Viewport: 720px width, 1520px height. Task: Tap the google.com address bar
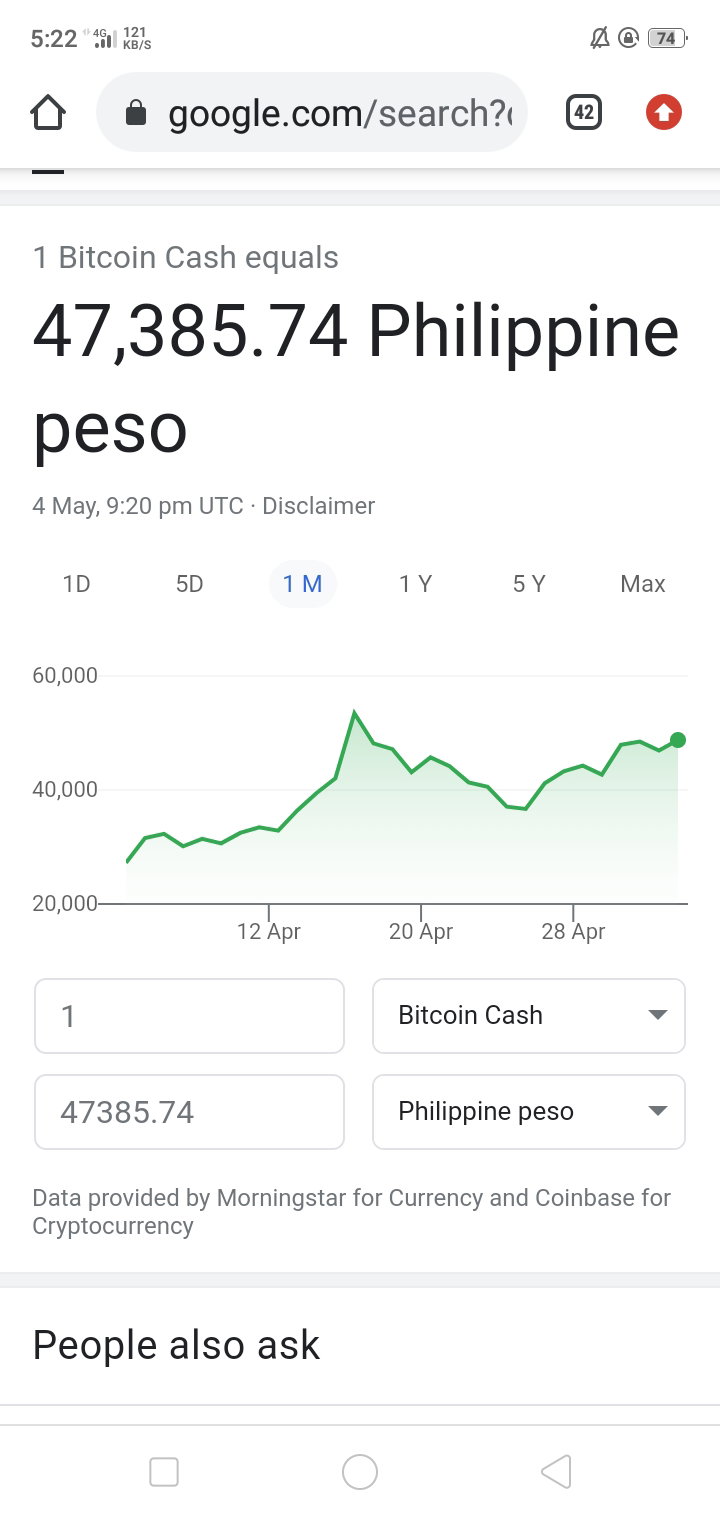tap(311, 113)
